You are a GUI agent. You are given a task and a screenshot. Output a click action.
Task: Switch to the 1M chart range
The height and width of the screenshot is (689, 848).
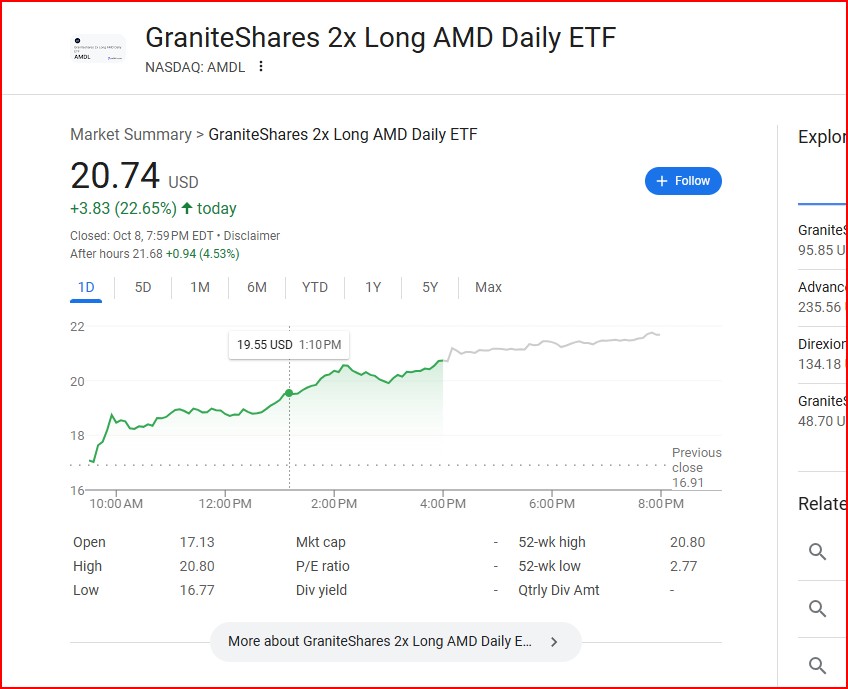click(x=200, y=287)
